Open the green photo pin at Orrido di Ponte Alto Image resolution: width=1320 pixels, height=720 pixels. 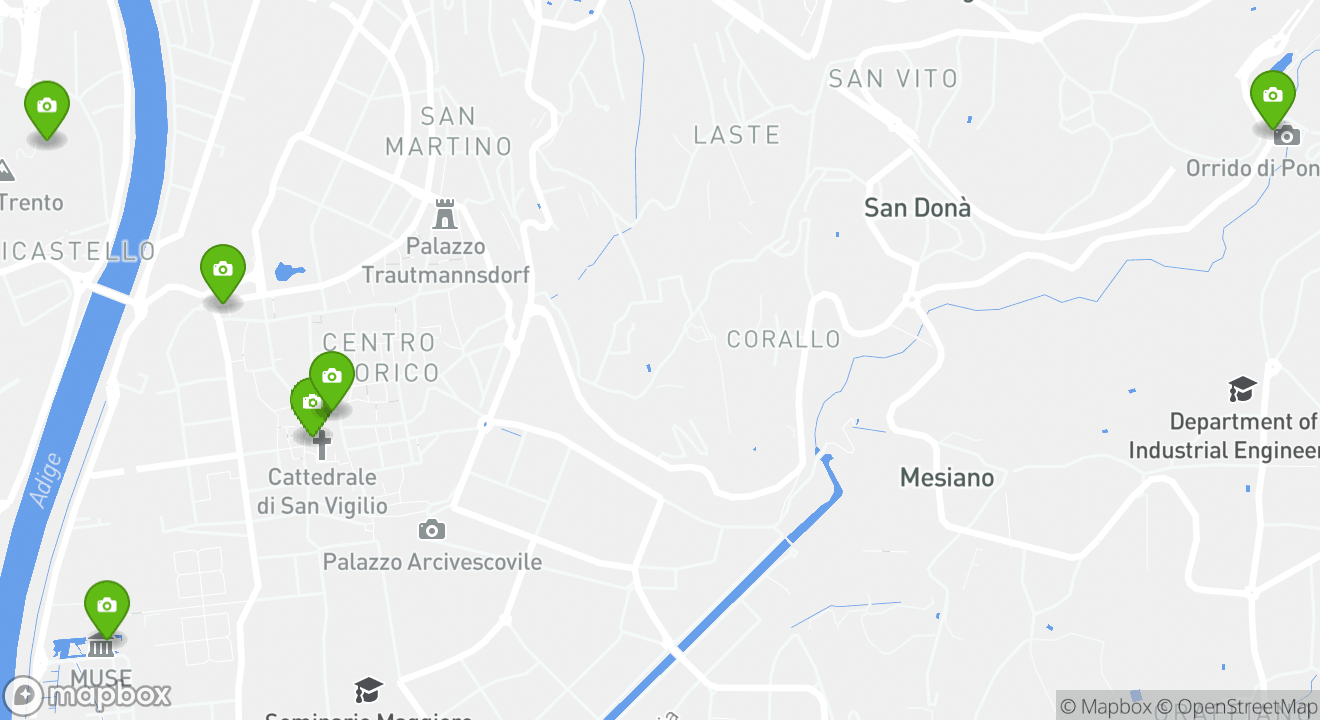click(x=1272, y=96)
